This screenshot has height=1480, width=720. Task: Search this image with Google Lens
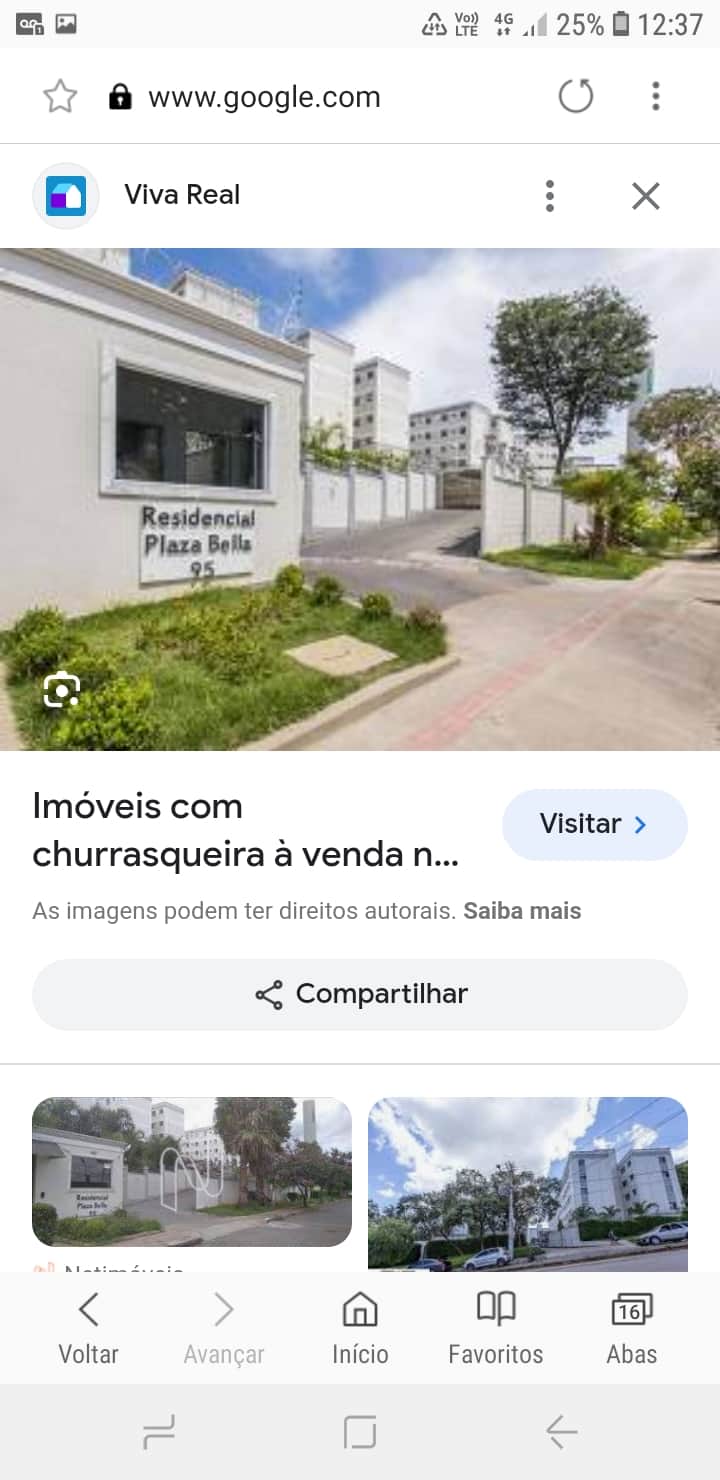pos(62,689)
